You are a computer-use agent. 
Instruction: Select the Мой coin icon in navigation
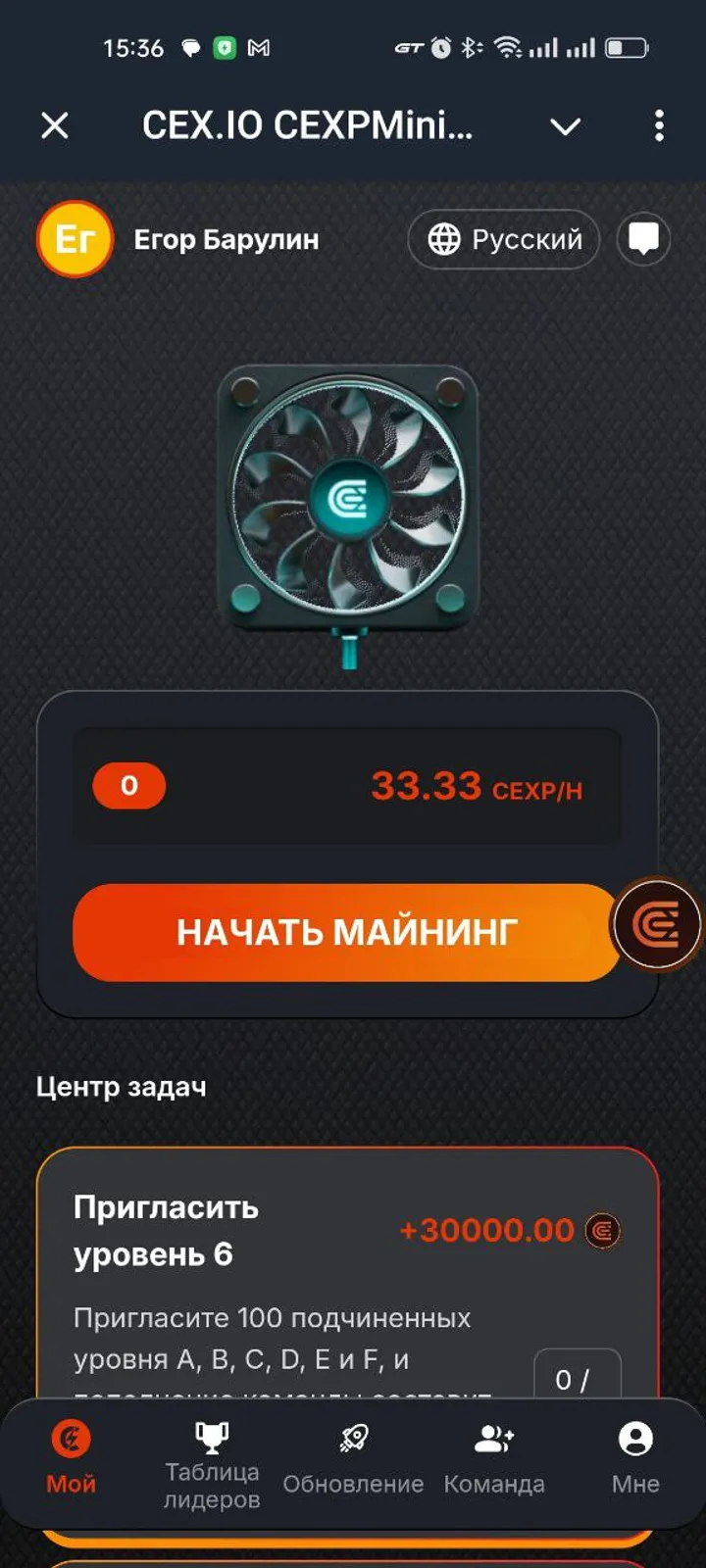(70, 1439)
